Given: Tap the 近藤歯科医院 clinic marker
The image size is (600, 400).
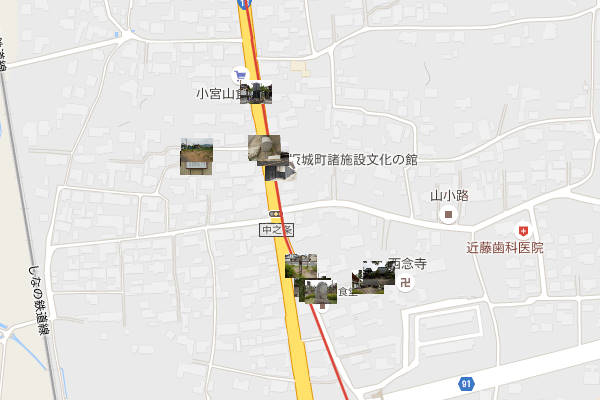Looking at the screenshot, I should [522, 231].
